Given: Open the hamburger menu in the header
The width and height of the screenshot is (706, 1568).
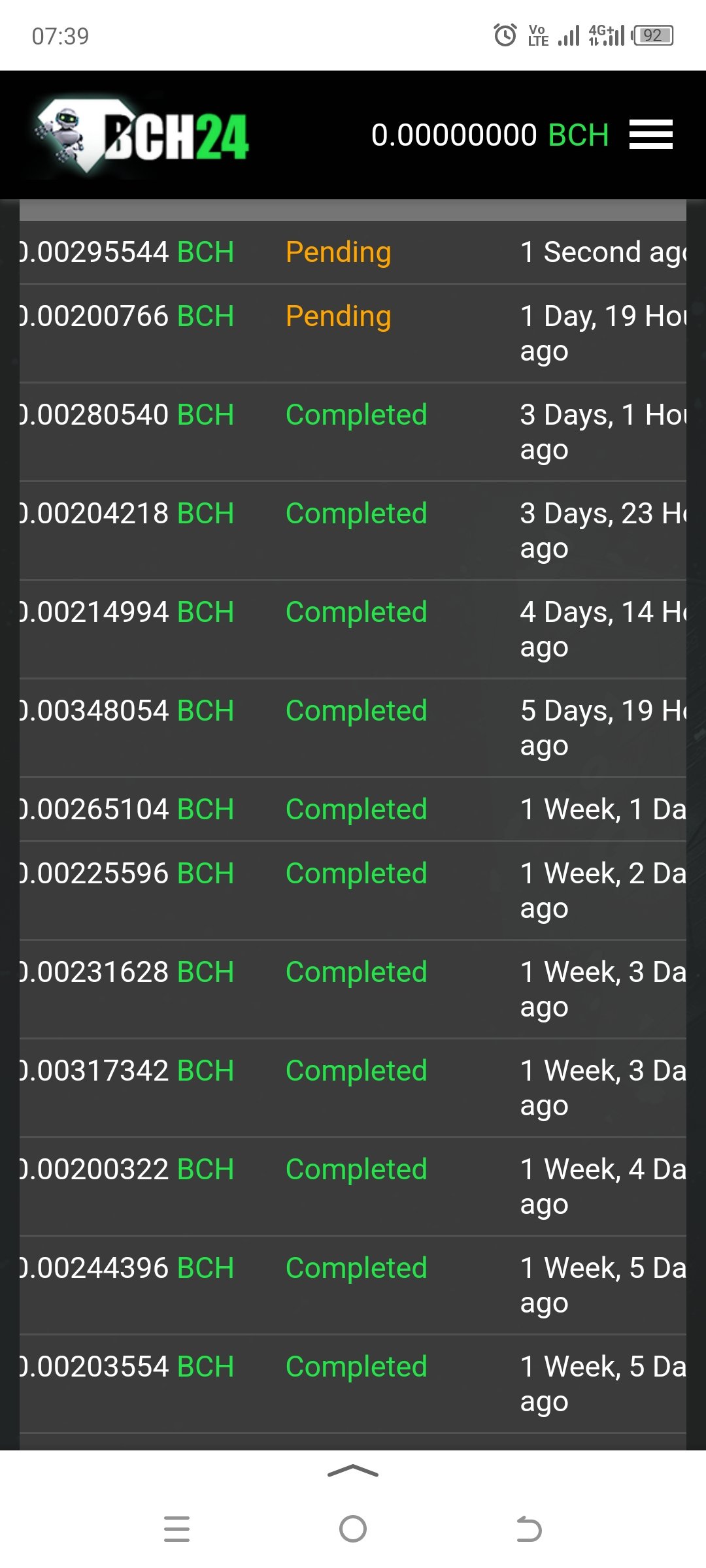Looking at the screenshot, I should tap(650, 135).
